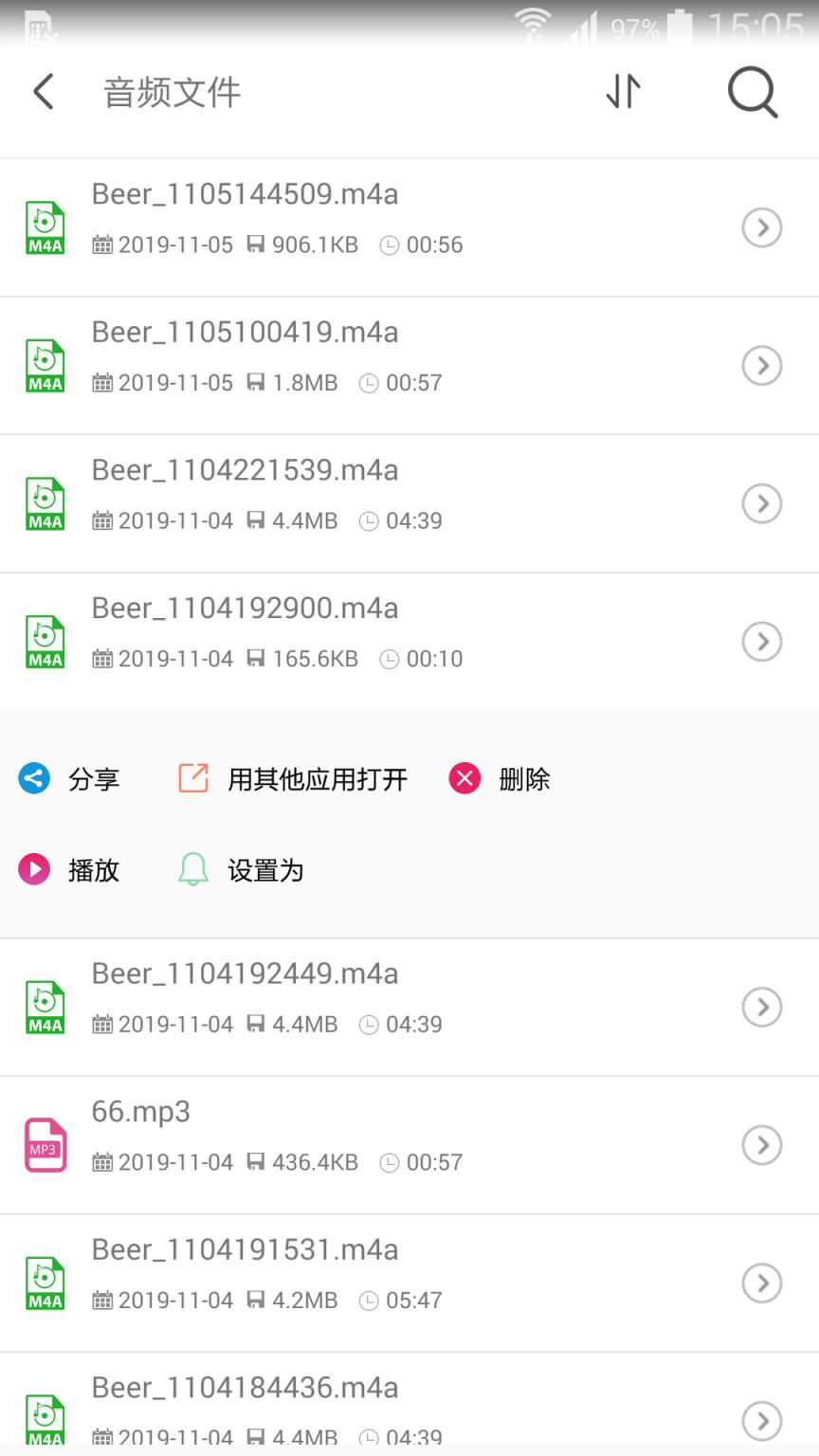Click the pink 播放 play icon
The image size is (819, 1456).
pos(33,869)
